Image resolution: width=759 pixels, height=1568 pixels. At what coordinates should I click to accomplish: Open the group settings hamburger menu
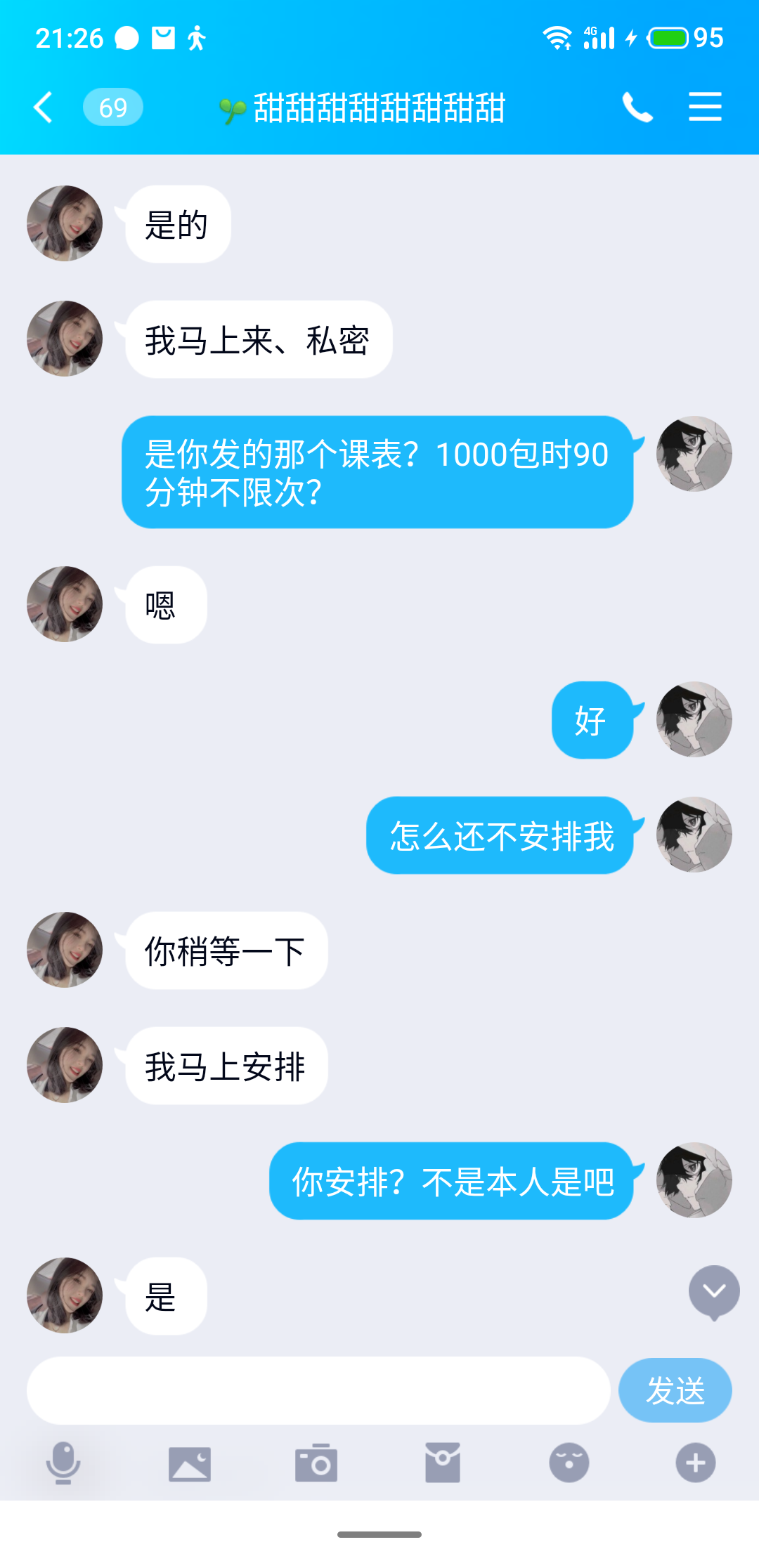tap(705, 107)
